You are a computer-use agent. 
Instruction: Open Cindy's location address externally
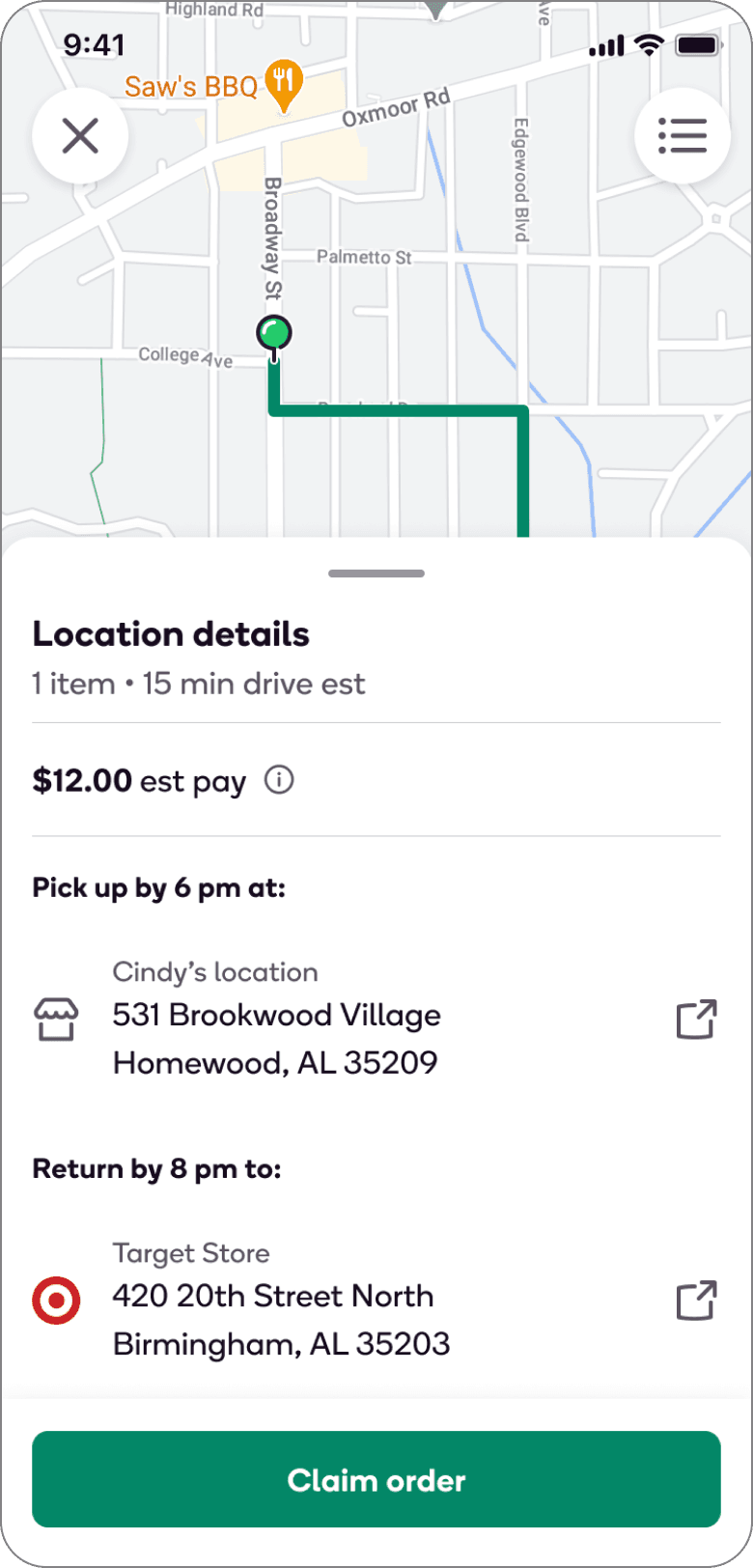[696, 1020]
